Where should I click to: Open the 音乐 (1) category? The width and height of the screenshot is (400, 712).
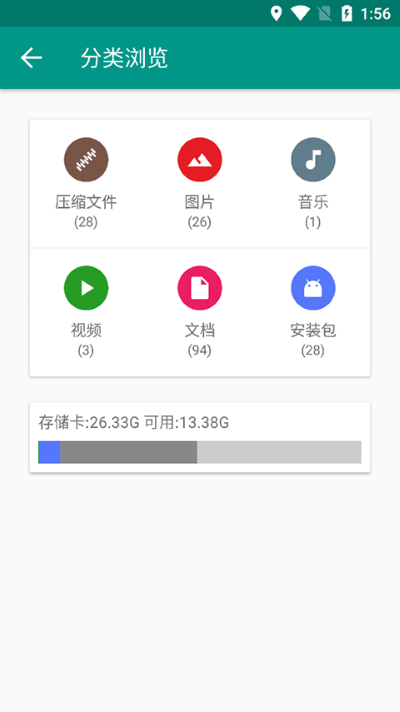pyautogui.click(x=313, y=183)
